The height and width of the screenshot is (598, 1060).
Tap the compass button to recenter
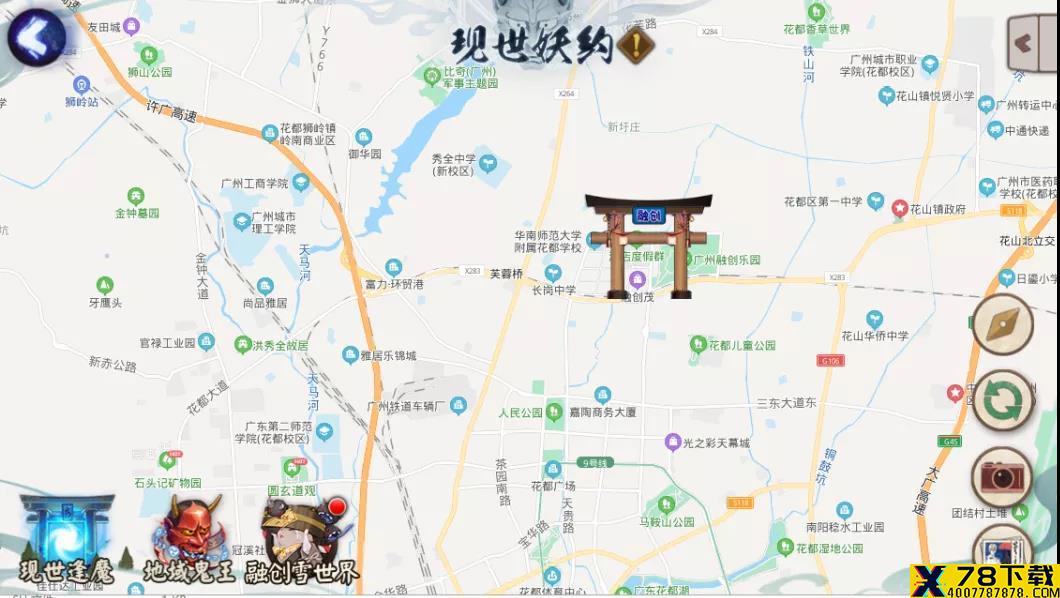[1003, 324]
